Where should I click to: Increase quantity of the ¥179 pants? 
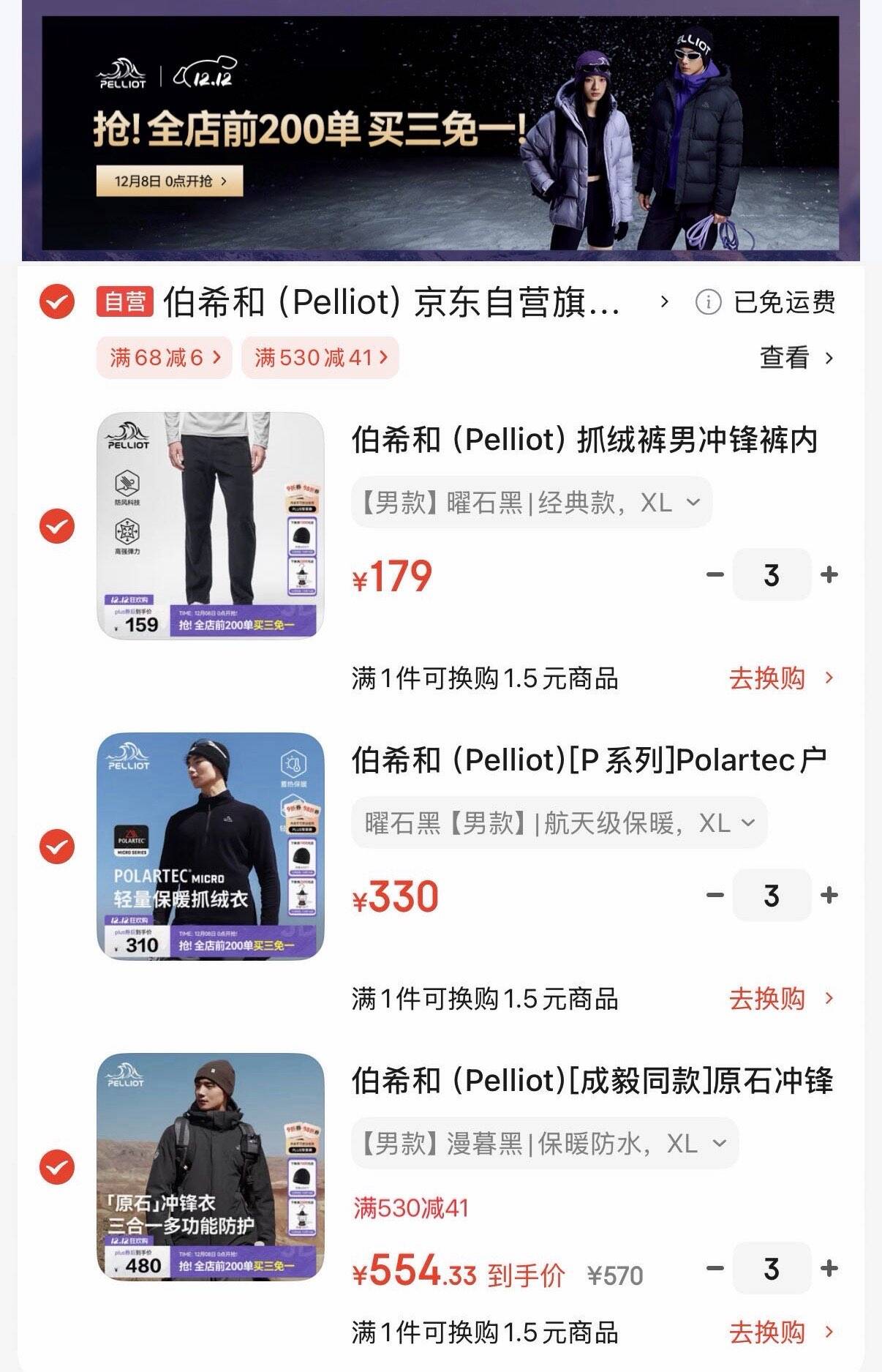829,575
